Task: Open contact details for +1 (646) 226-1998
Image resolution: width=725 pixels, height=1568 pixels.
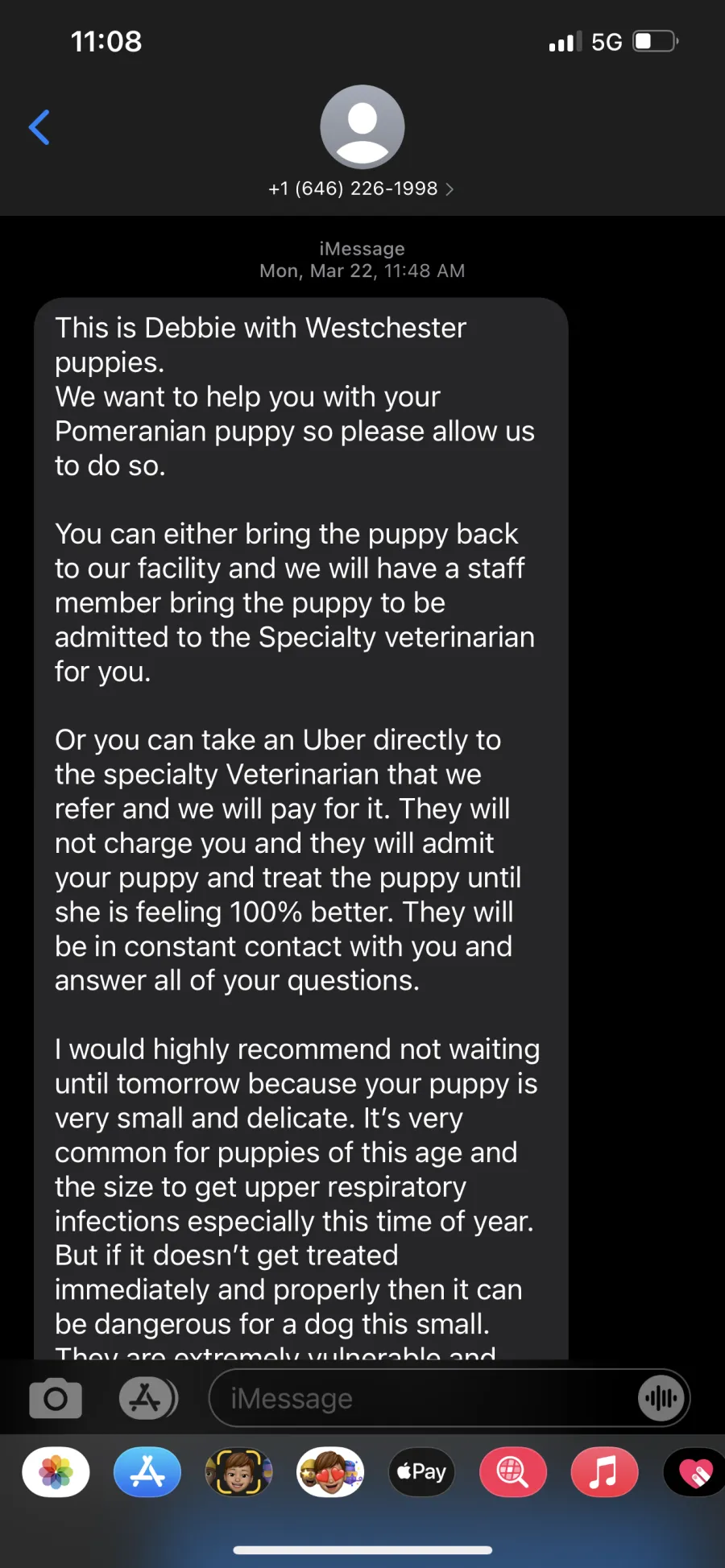Action: click(x=361, y=188)
